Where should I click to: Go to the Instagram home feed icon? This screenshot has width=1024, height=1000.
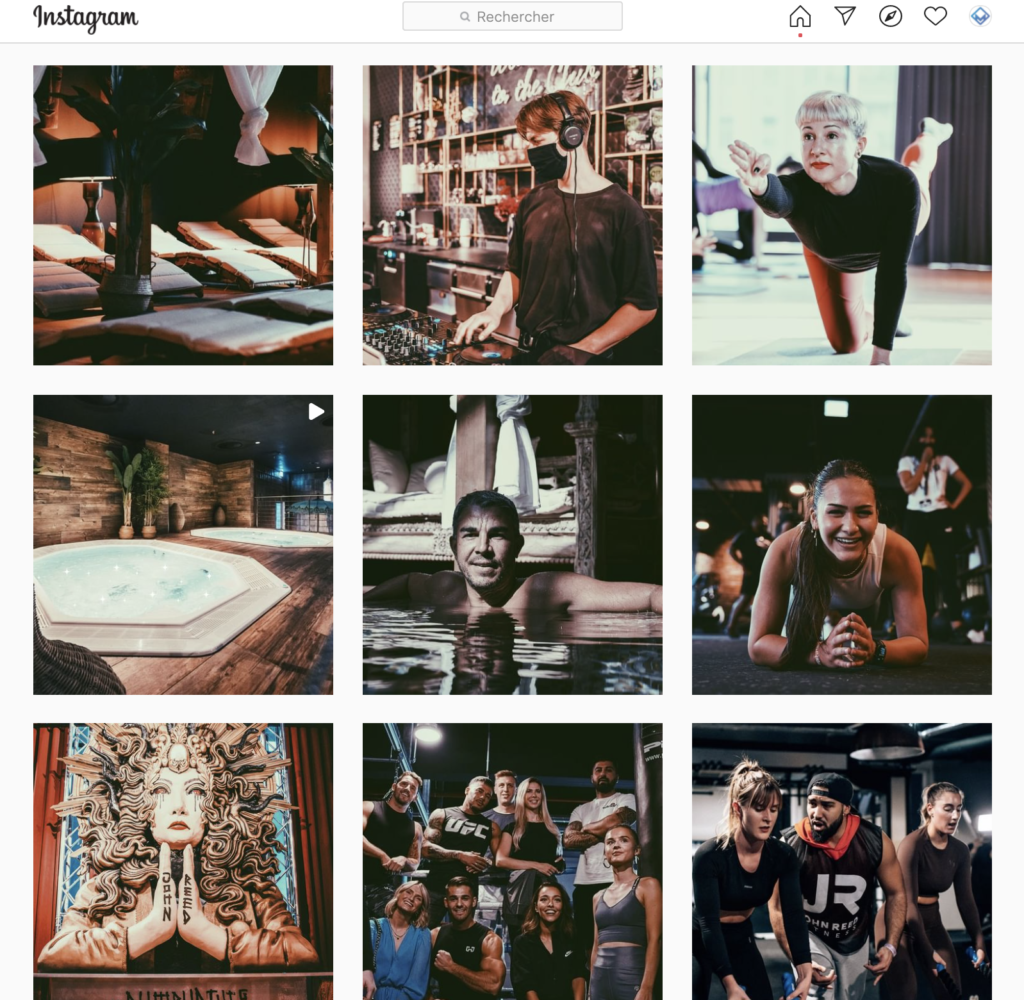(x=800, y=16)
